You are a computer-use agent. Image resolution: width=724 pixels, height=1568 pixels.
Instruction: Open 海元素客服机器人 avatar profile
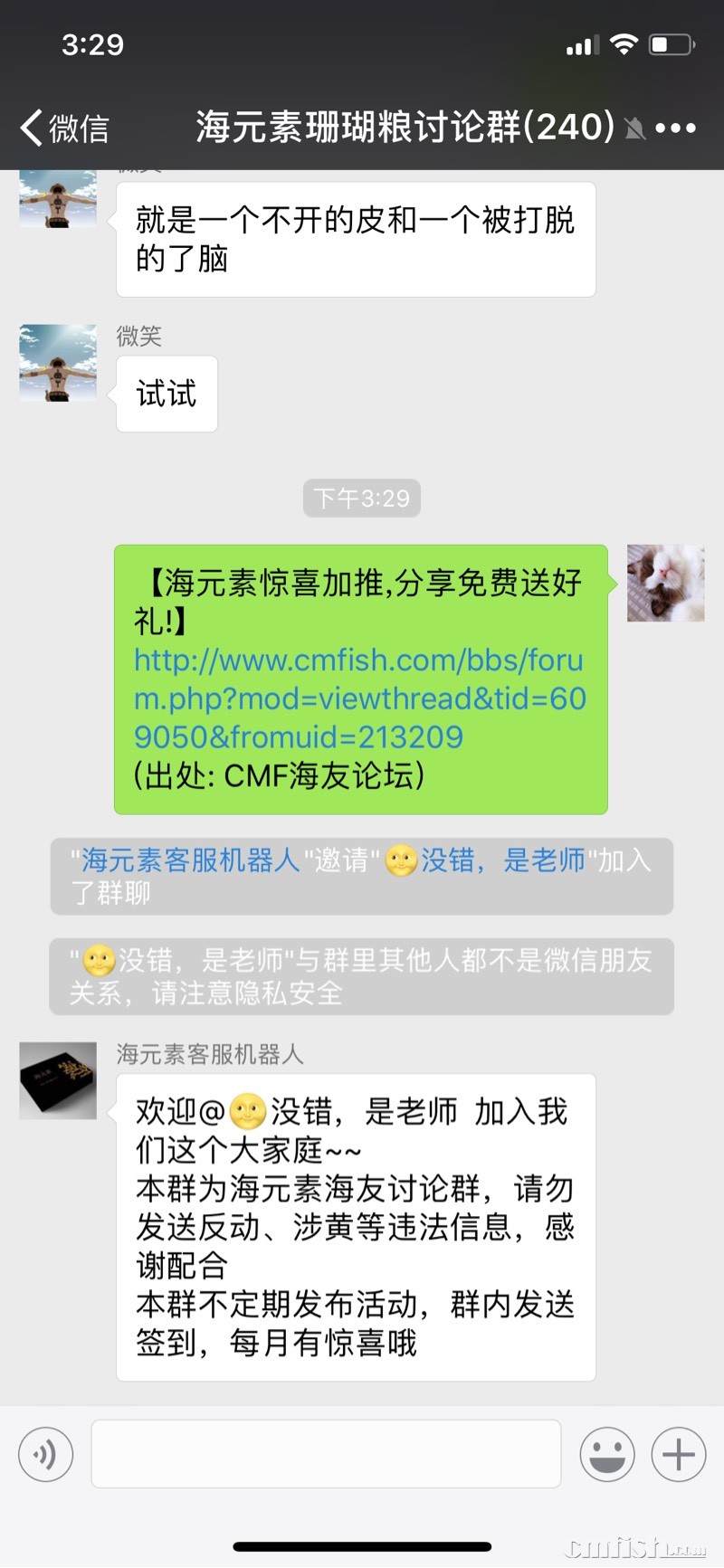pyautogui.click(x=58, y=1080)
